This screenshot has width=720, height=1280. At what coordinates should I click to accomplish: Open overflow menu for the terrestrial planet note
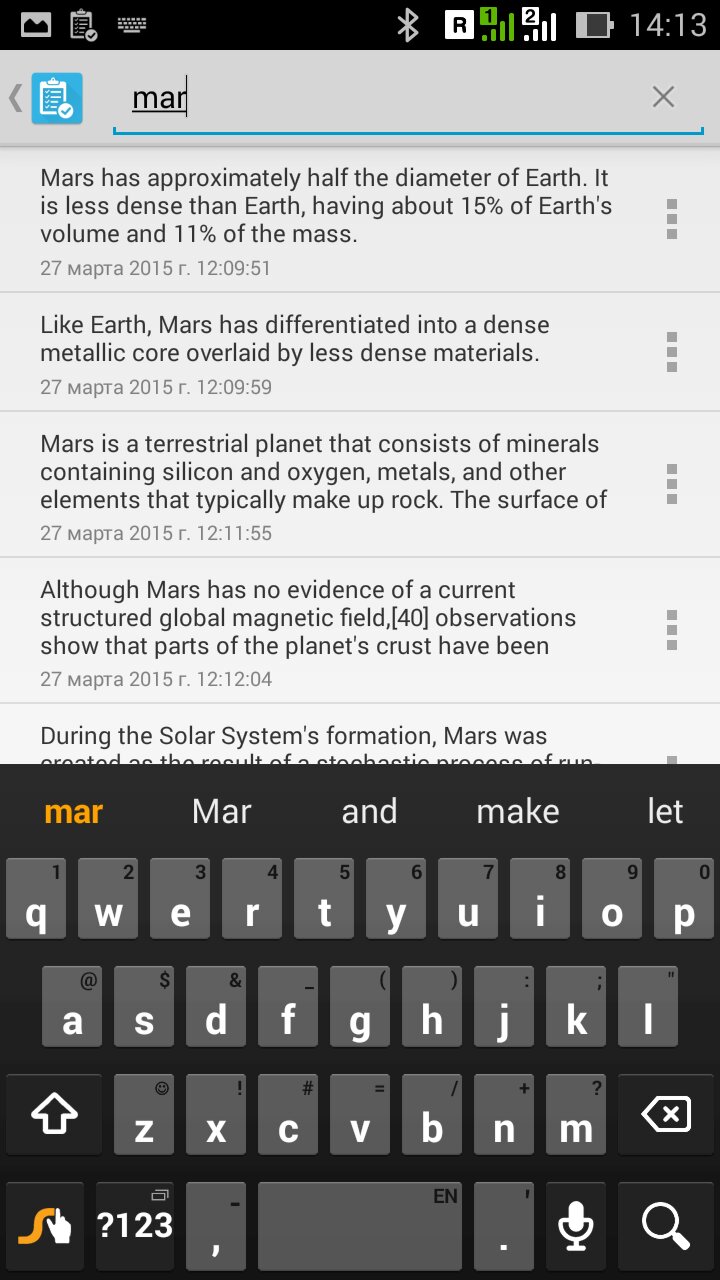click(672, 484)
